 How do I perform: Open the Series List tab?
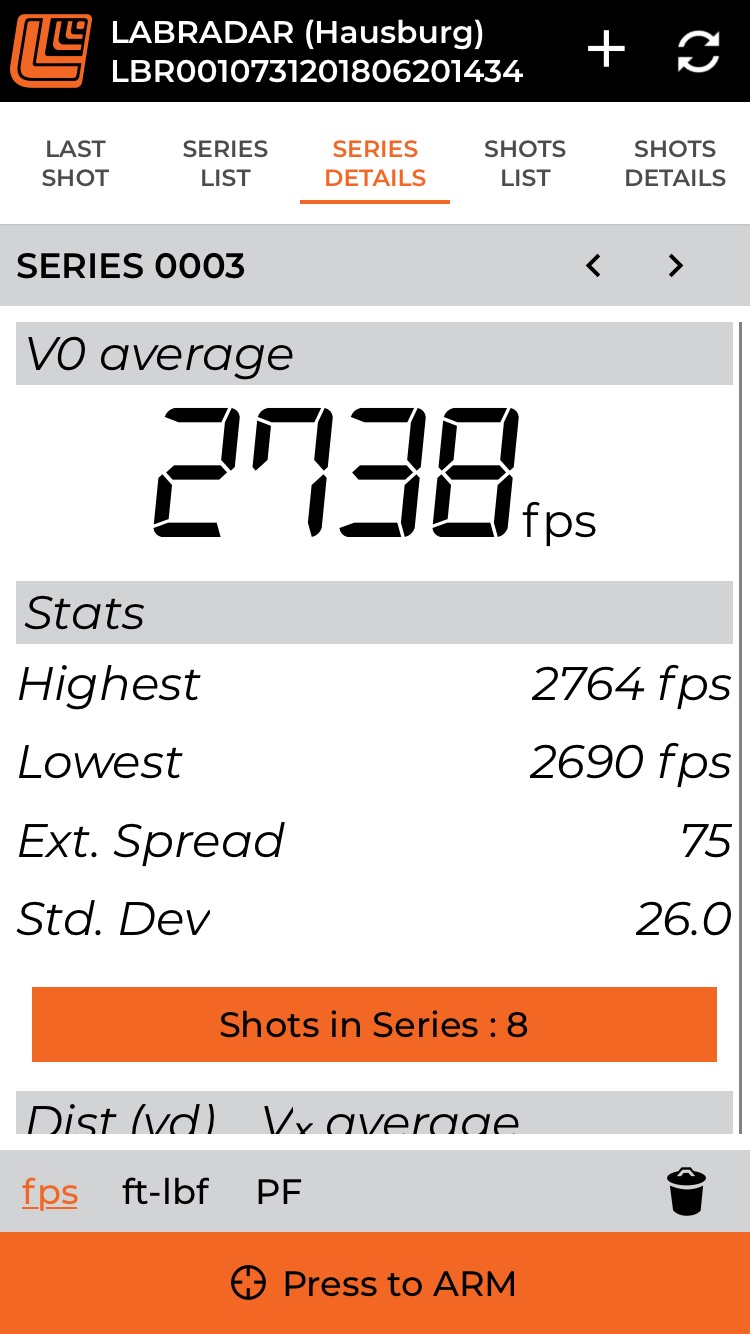coord(225,164)
